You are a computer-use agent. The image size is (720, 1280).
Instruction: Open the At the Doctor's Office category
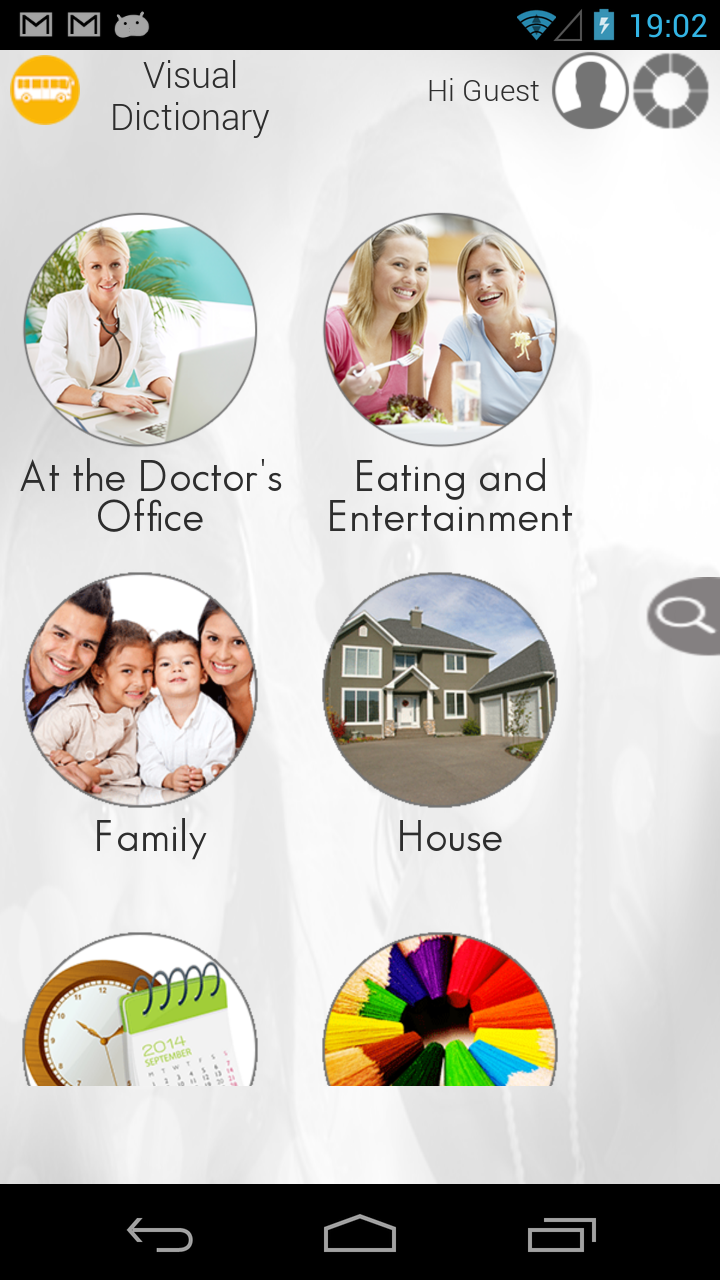pos(140,330)
